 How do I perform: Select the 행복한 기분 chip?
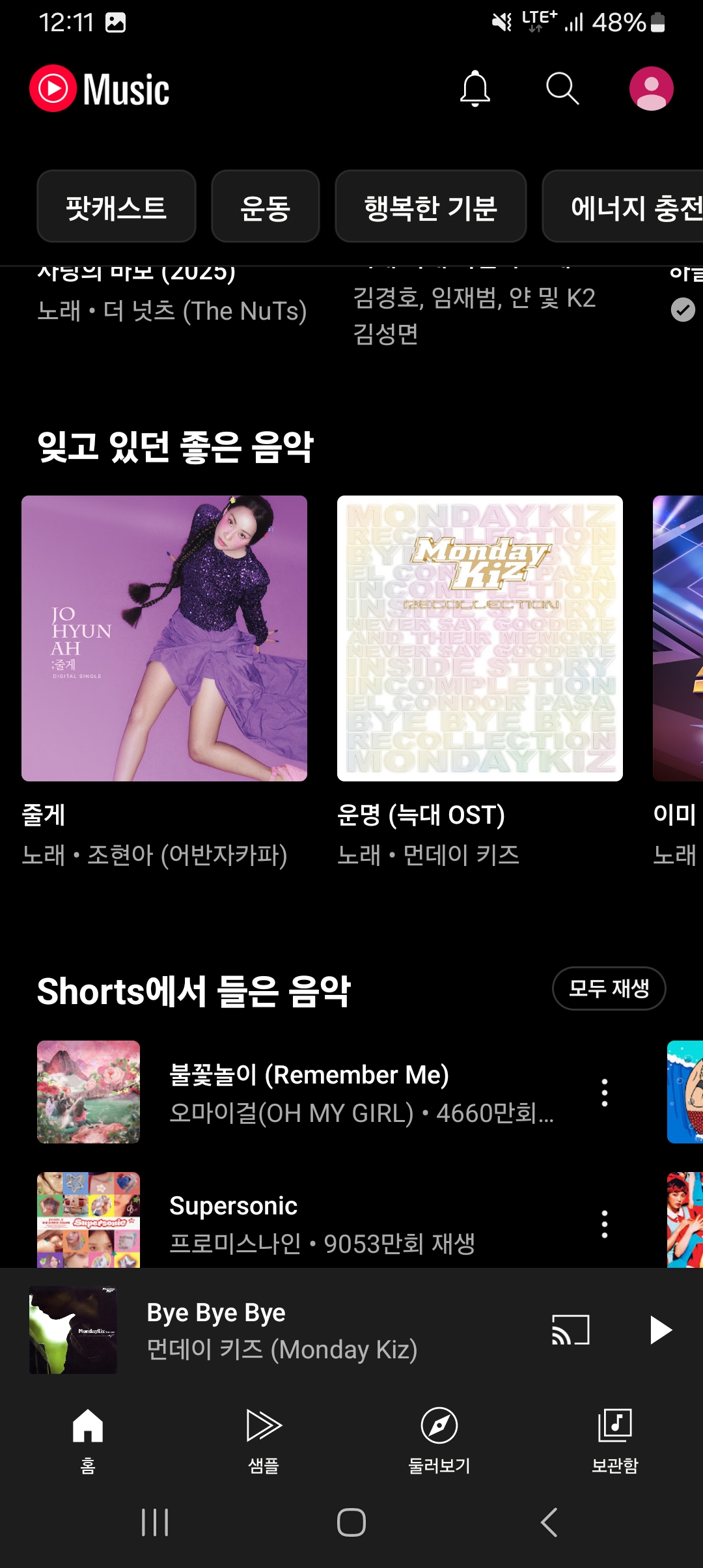(431, 207)
